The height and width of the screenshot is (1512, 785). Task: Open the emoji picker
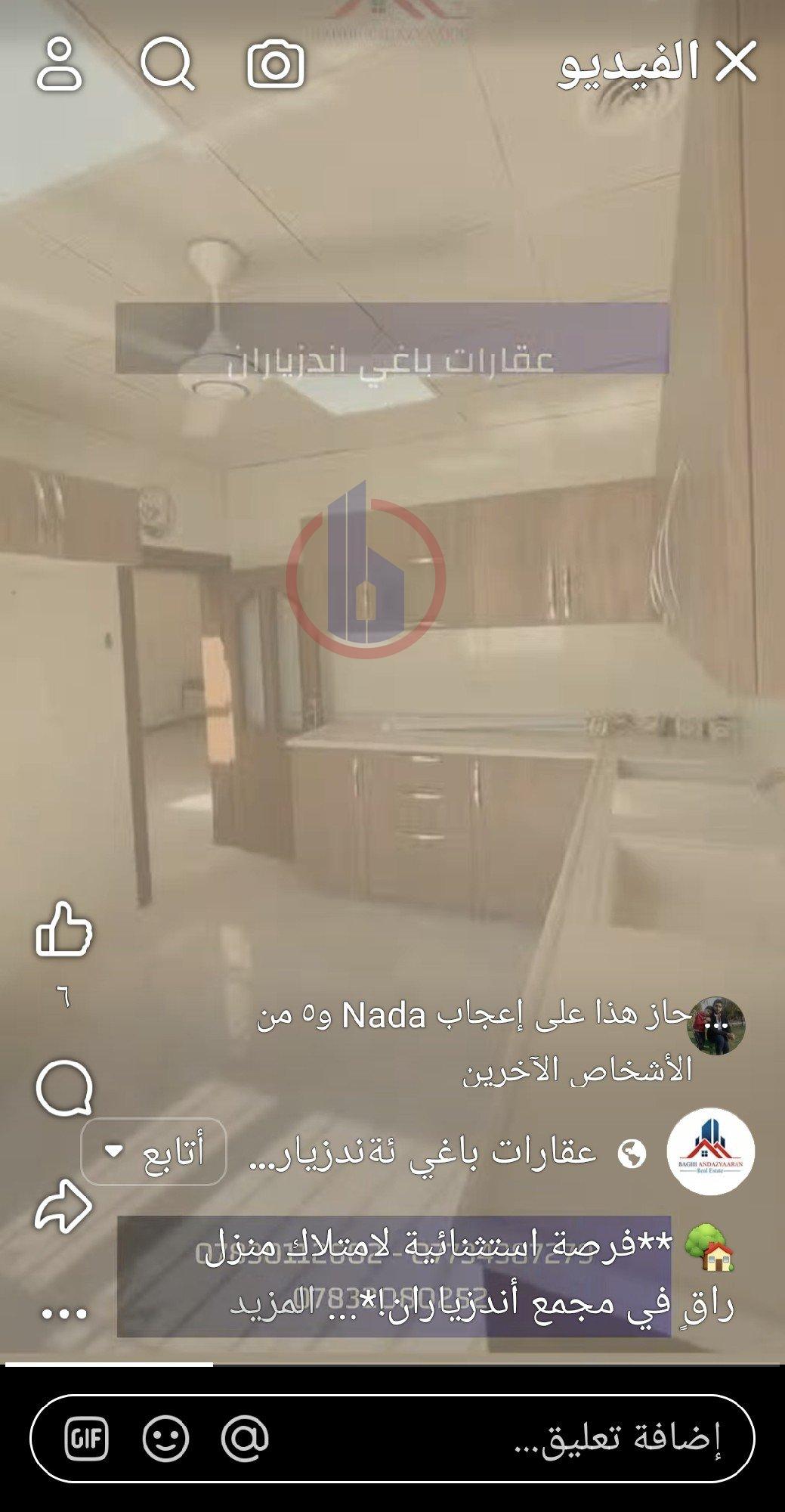(165, 1439)
